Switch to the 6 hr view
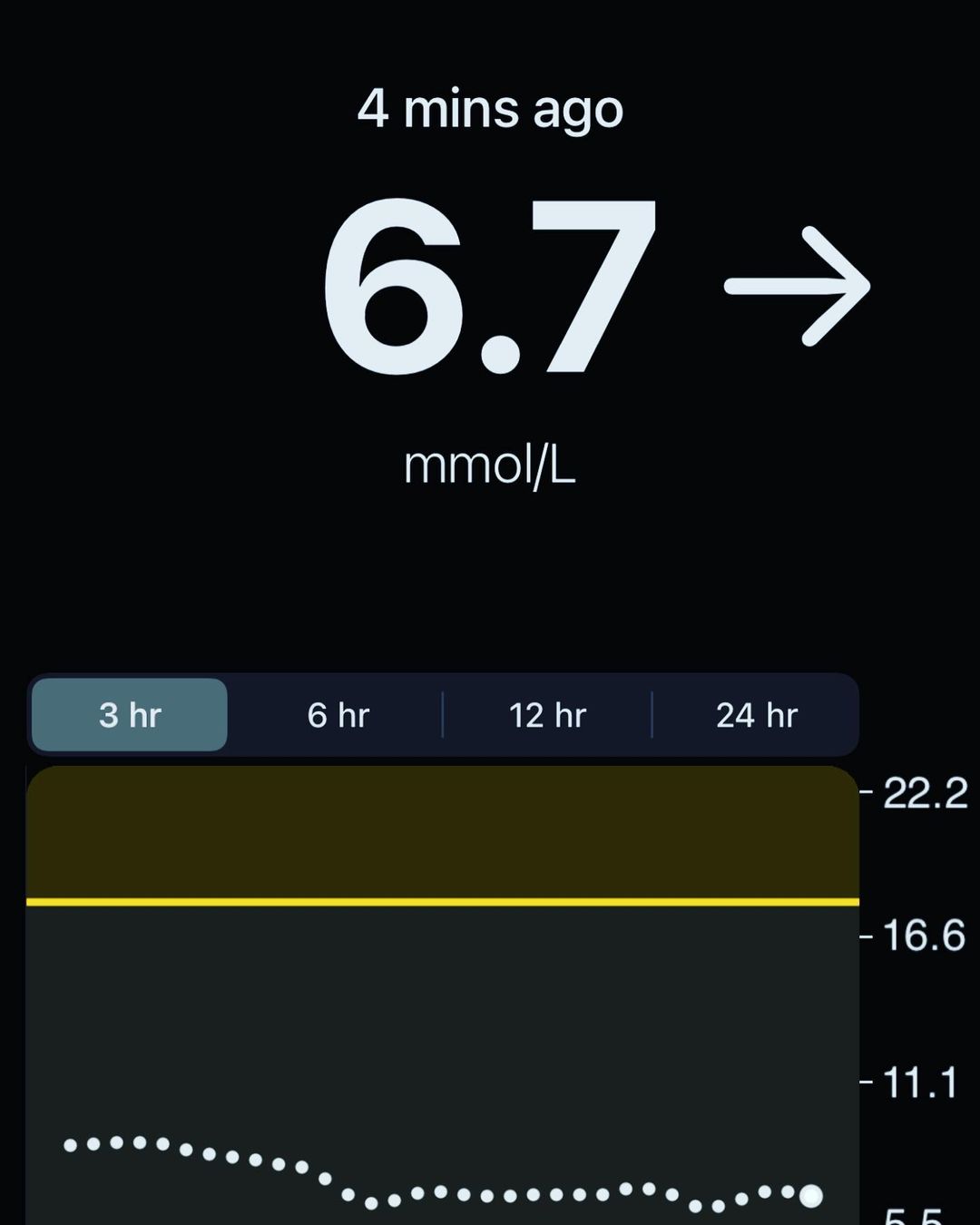 point(338,715)
